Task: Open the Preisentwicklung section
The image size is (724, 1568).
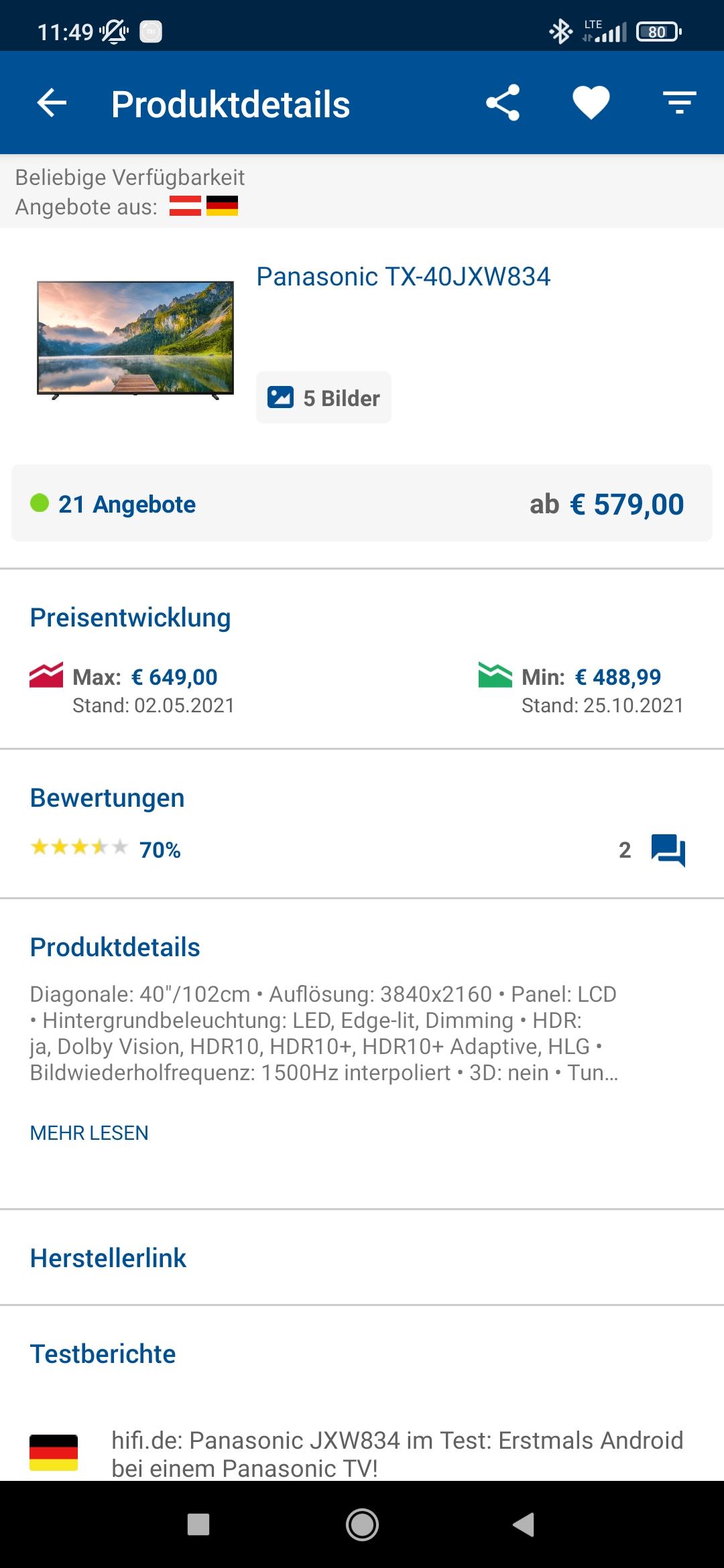Action: click(131, 617)
